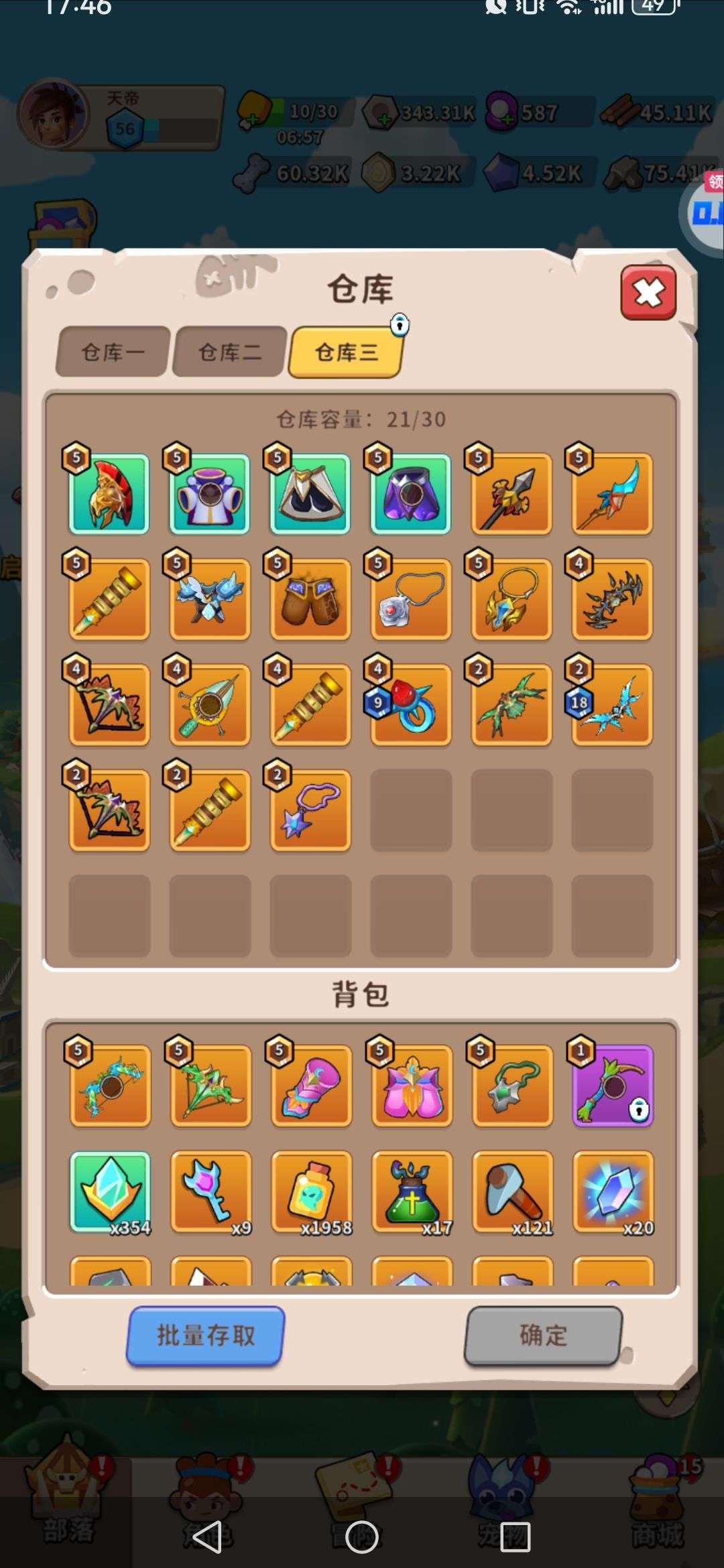Select the locked purple staff in backpack
Screen dimensions: 724x1568
tap(613, 1086)
